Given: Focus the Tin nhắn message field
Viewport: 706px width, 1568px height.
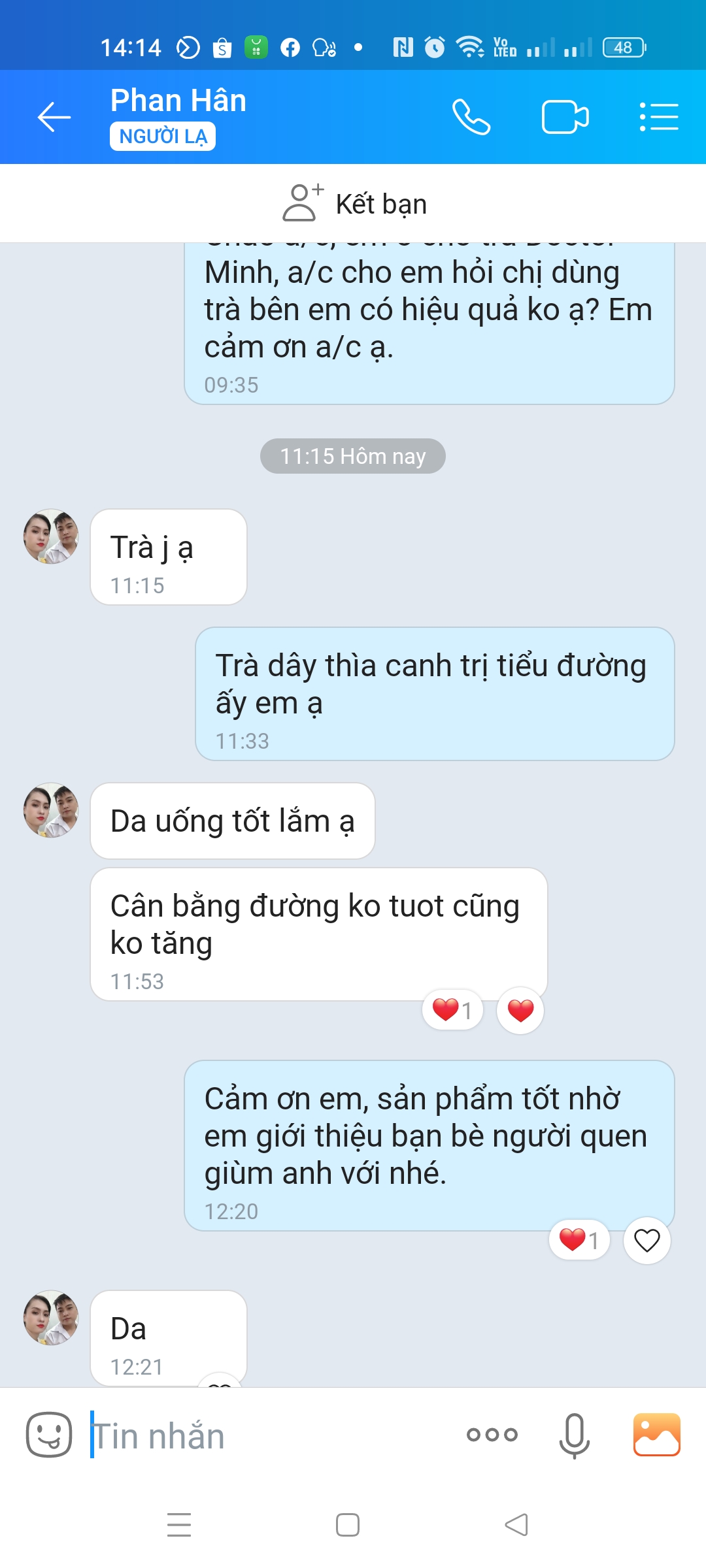Looking at the screenshot, I should pyautogui.click(x=261, y=1436).
